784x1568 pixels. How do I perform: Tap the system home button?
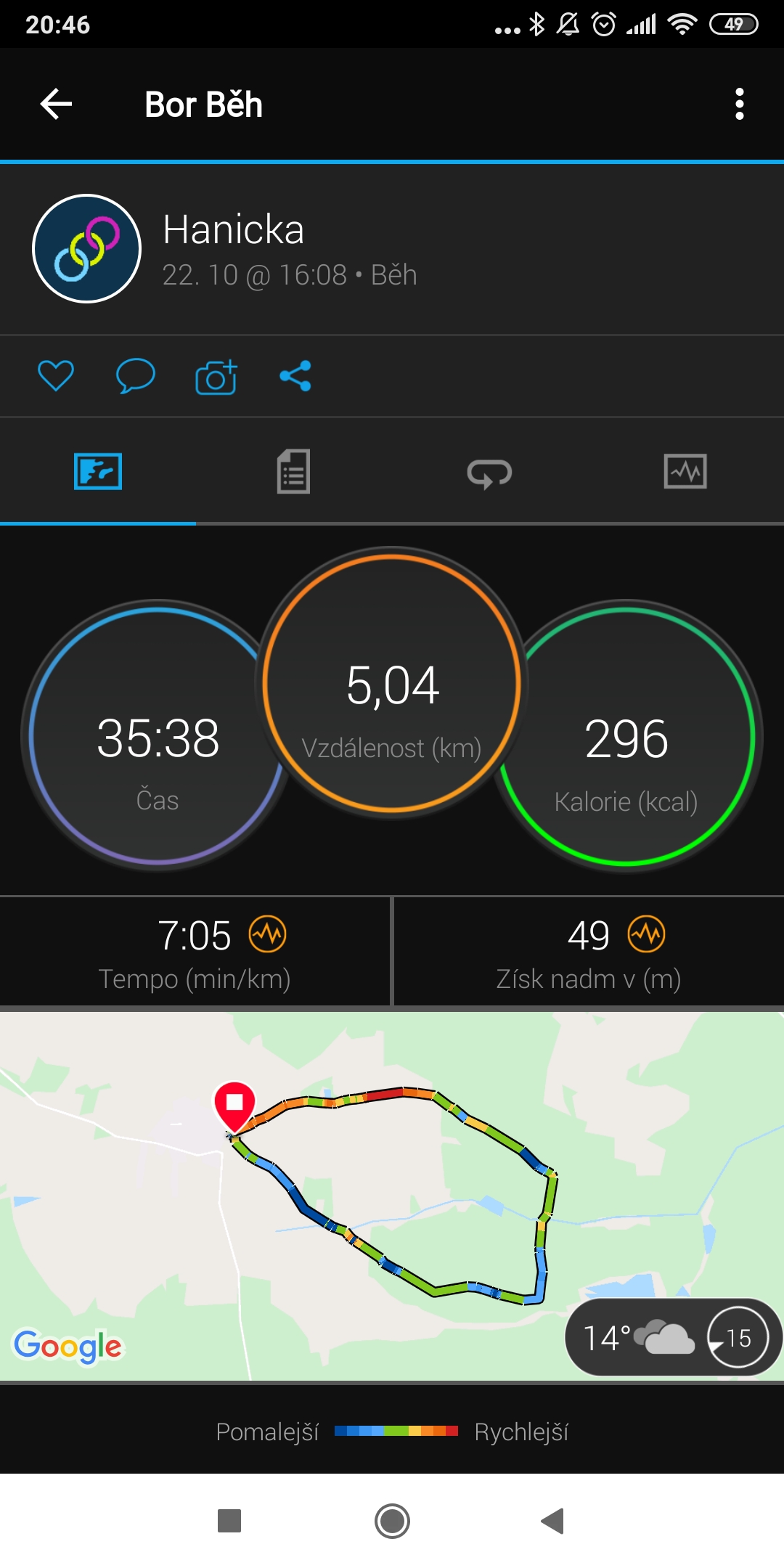pyautogui.click(x=392, y=1521)
